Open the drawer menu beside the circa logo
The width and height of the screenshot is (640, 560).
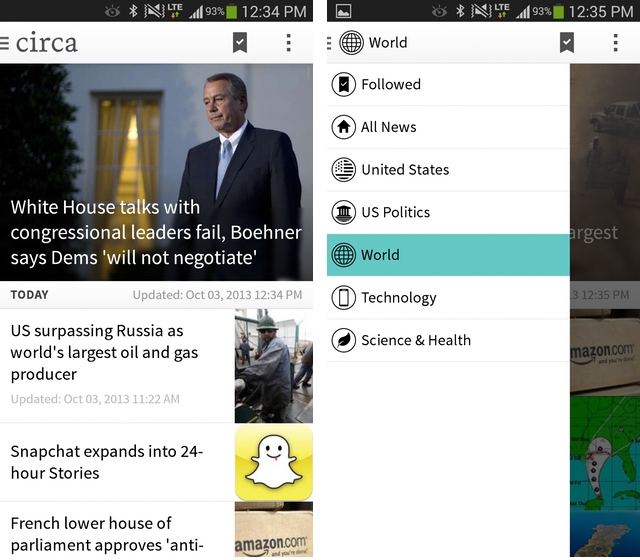(6, 43)
